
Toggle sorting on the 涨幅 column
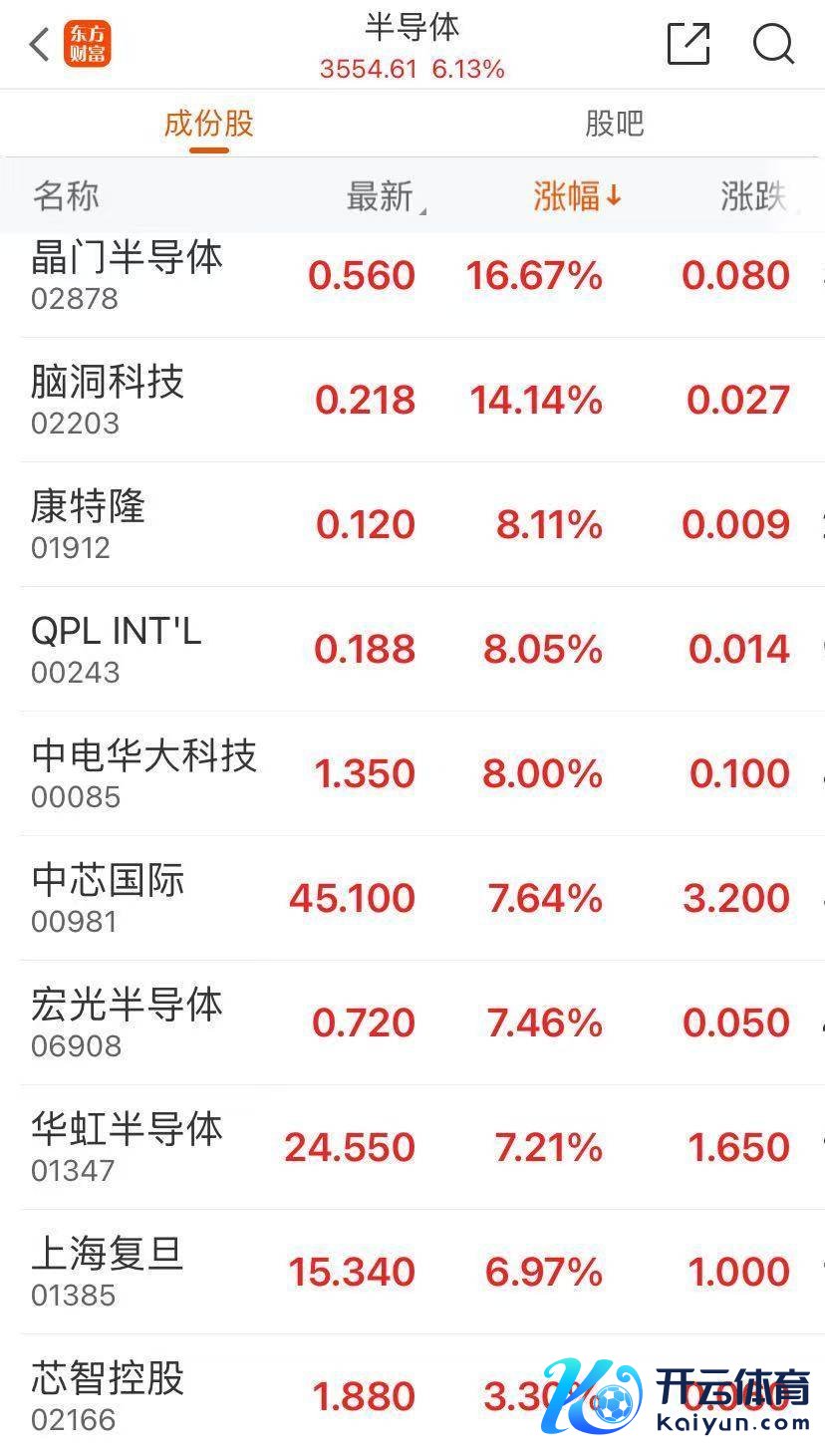[x=576, y=196]
